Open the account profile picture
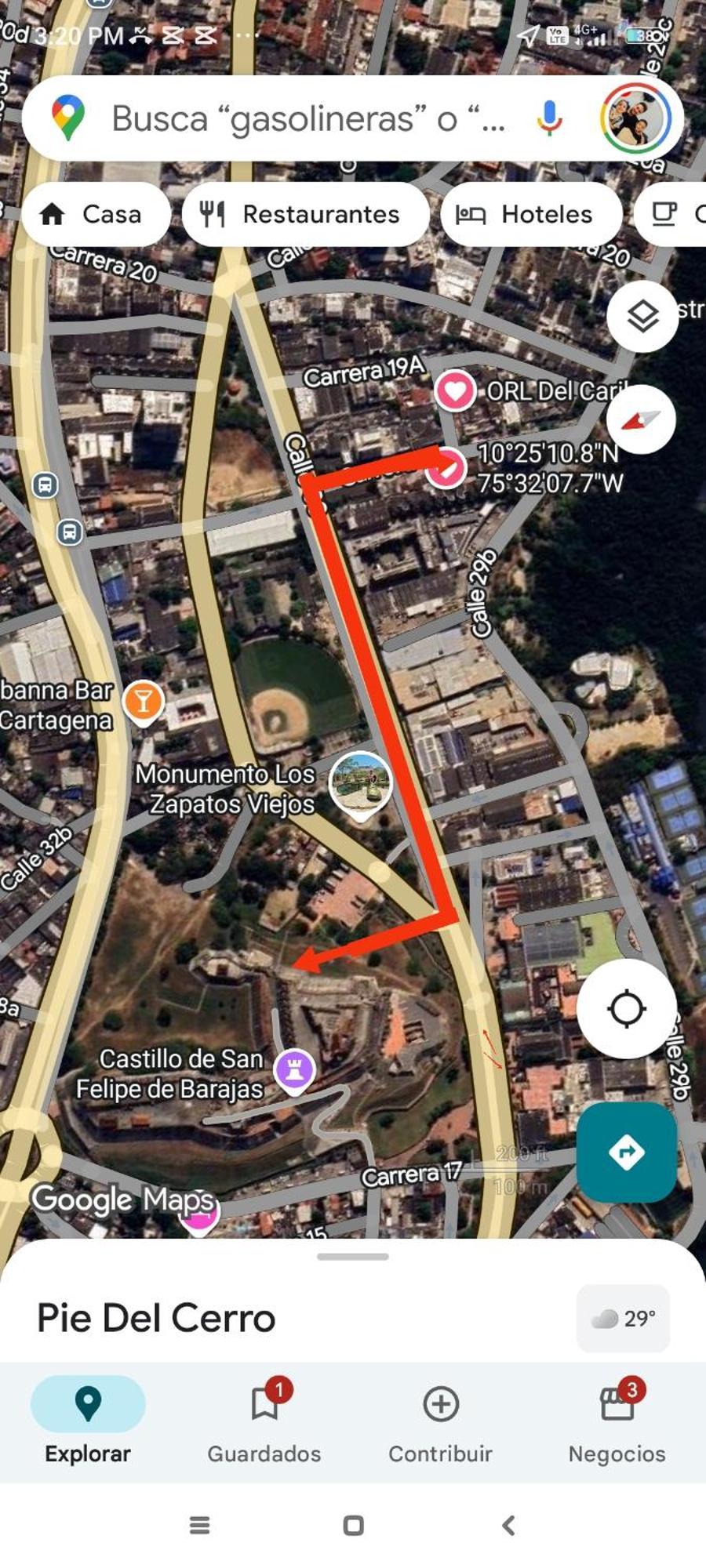This screenshot has width=706, height=1568. pyautogui.click(x=635, y=118)
